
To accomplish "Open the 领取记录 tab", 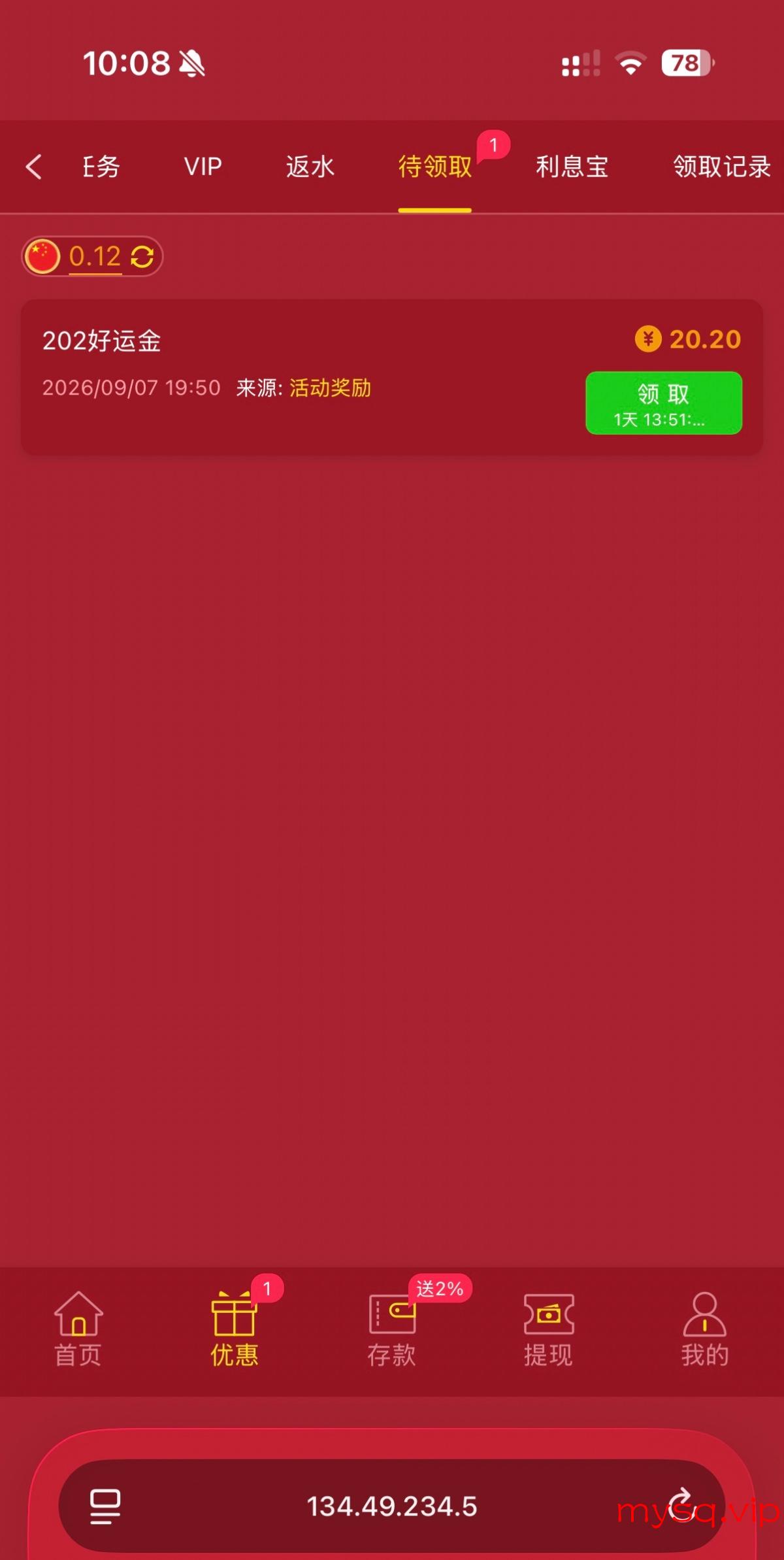I will (722, 167).
